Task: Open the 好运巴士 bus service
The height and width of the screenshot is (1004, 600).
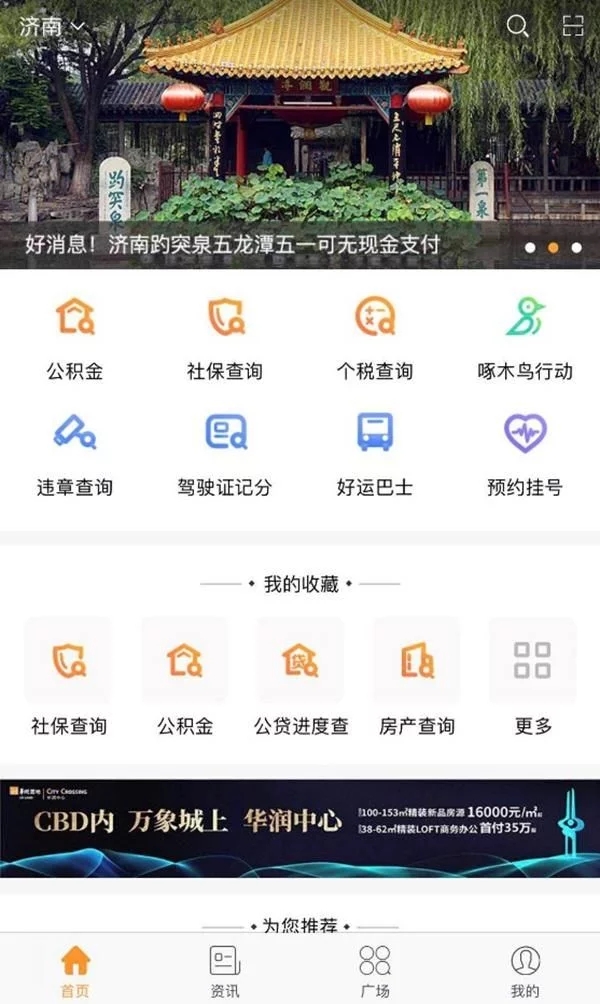Action: coord(375,454)
